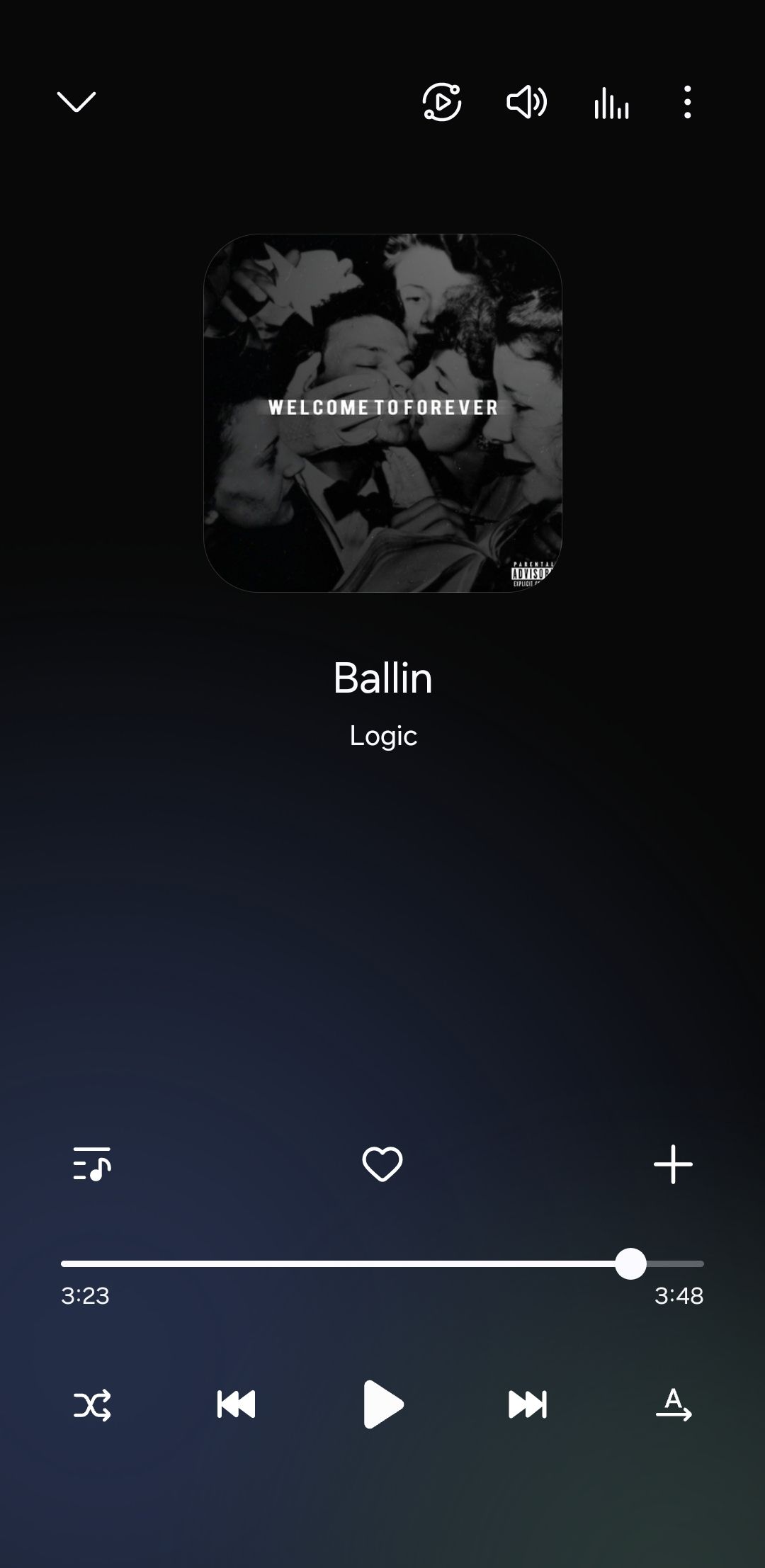Open the sound equalizer icon
The height and width of the screenshot is (1568, 765).
611,103
